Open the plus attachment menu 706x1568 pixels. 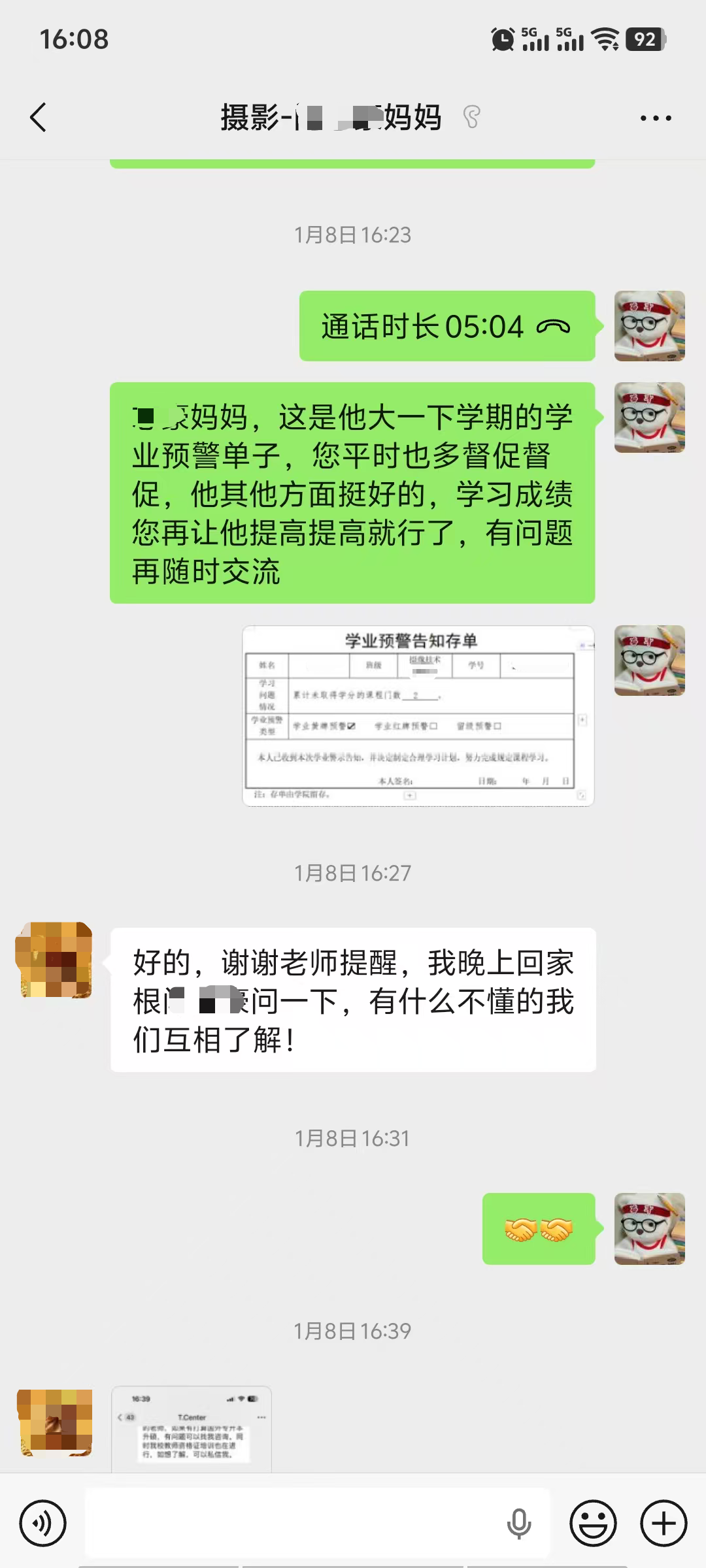(x=664, y=1524)
